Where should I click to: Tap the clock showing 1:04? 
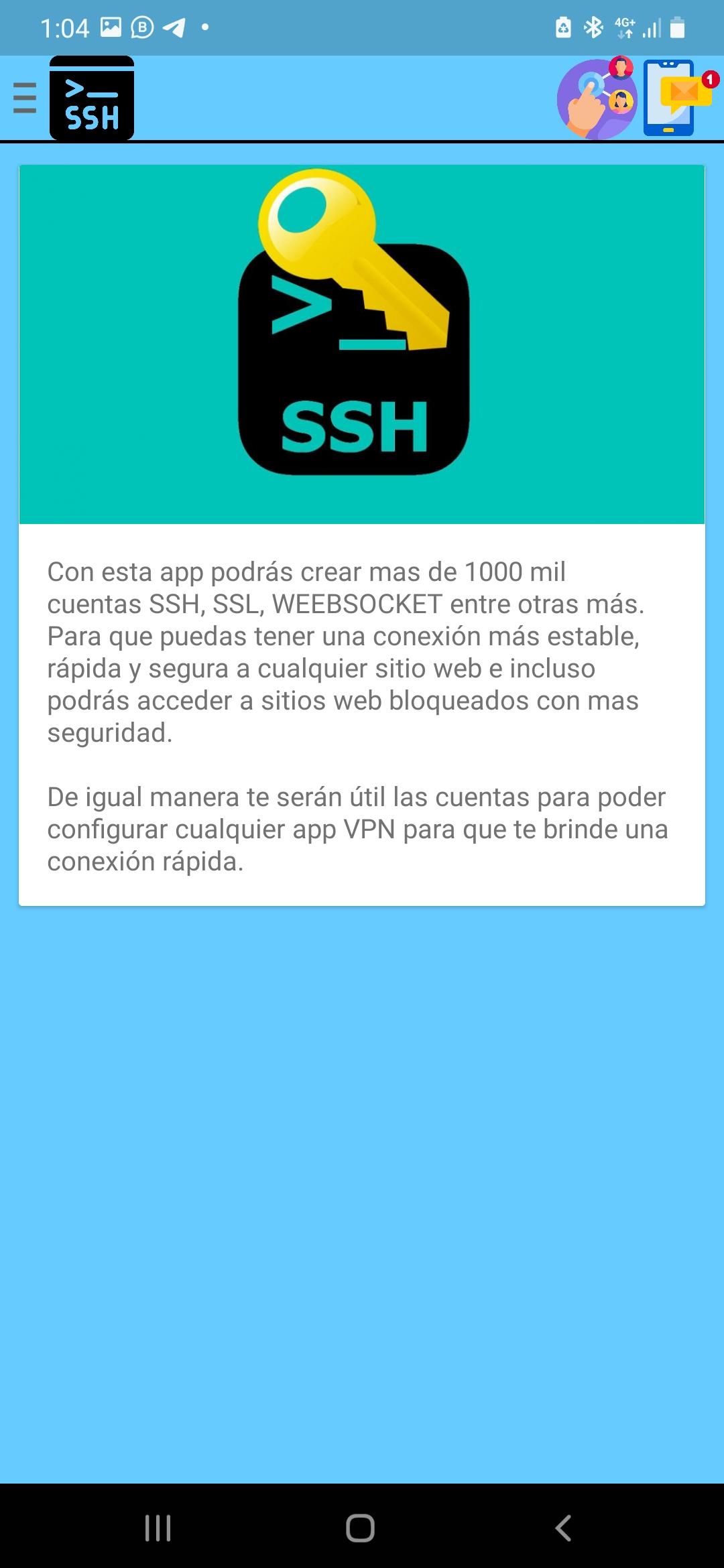tap(64, 27)
